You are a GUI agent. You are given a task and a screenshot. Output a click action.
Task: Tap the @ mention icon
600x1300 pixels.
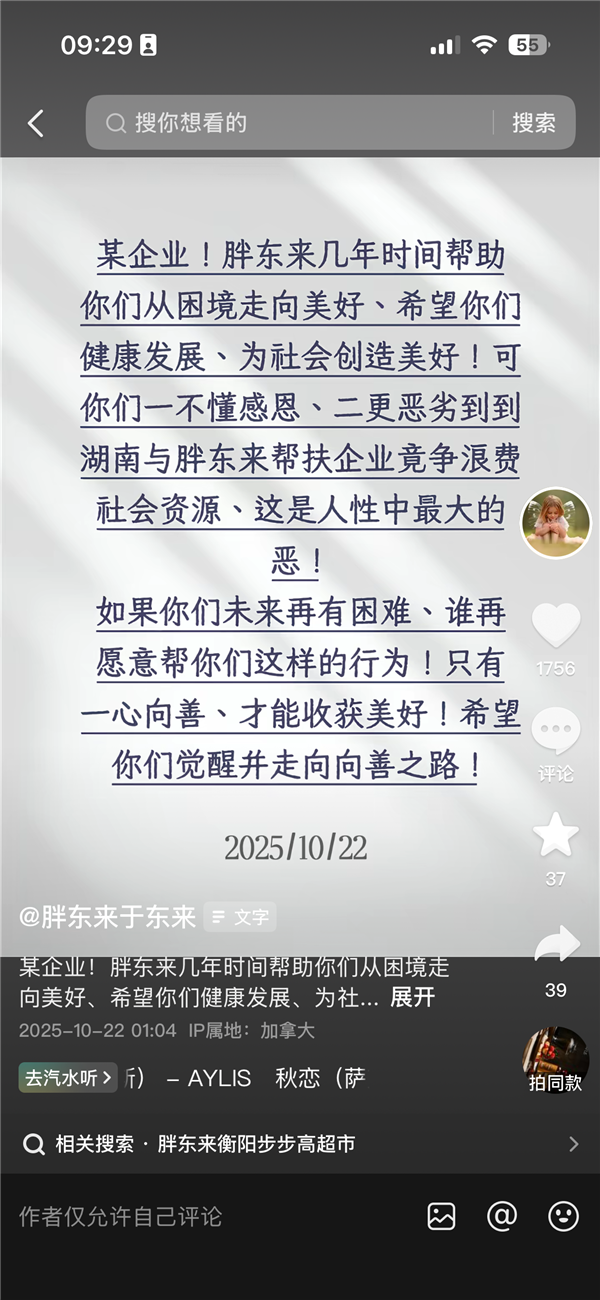click(x=502, y=1216)
